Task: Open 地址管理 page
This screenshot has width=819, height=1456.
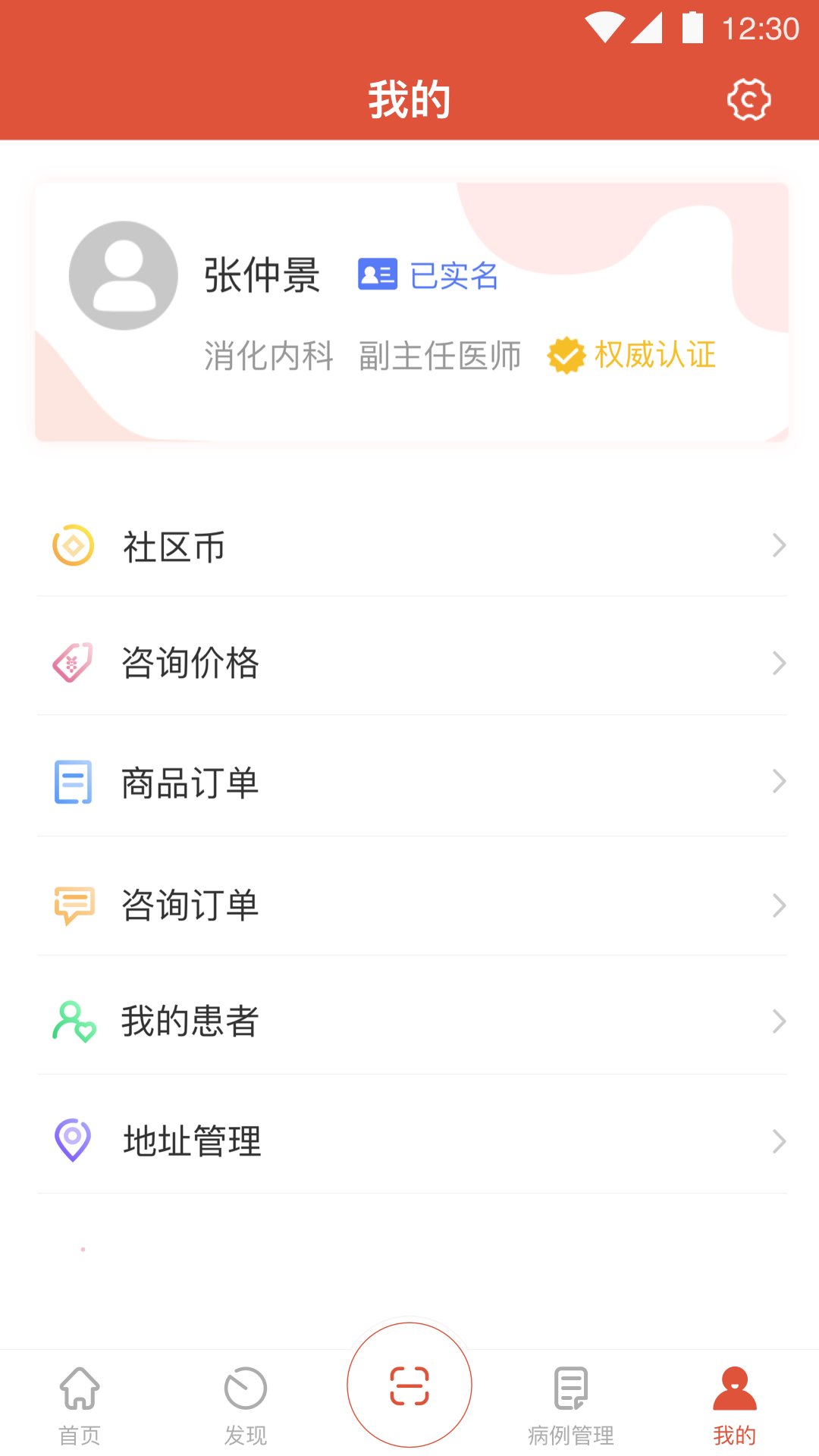Action: coord(411,1141)
